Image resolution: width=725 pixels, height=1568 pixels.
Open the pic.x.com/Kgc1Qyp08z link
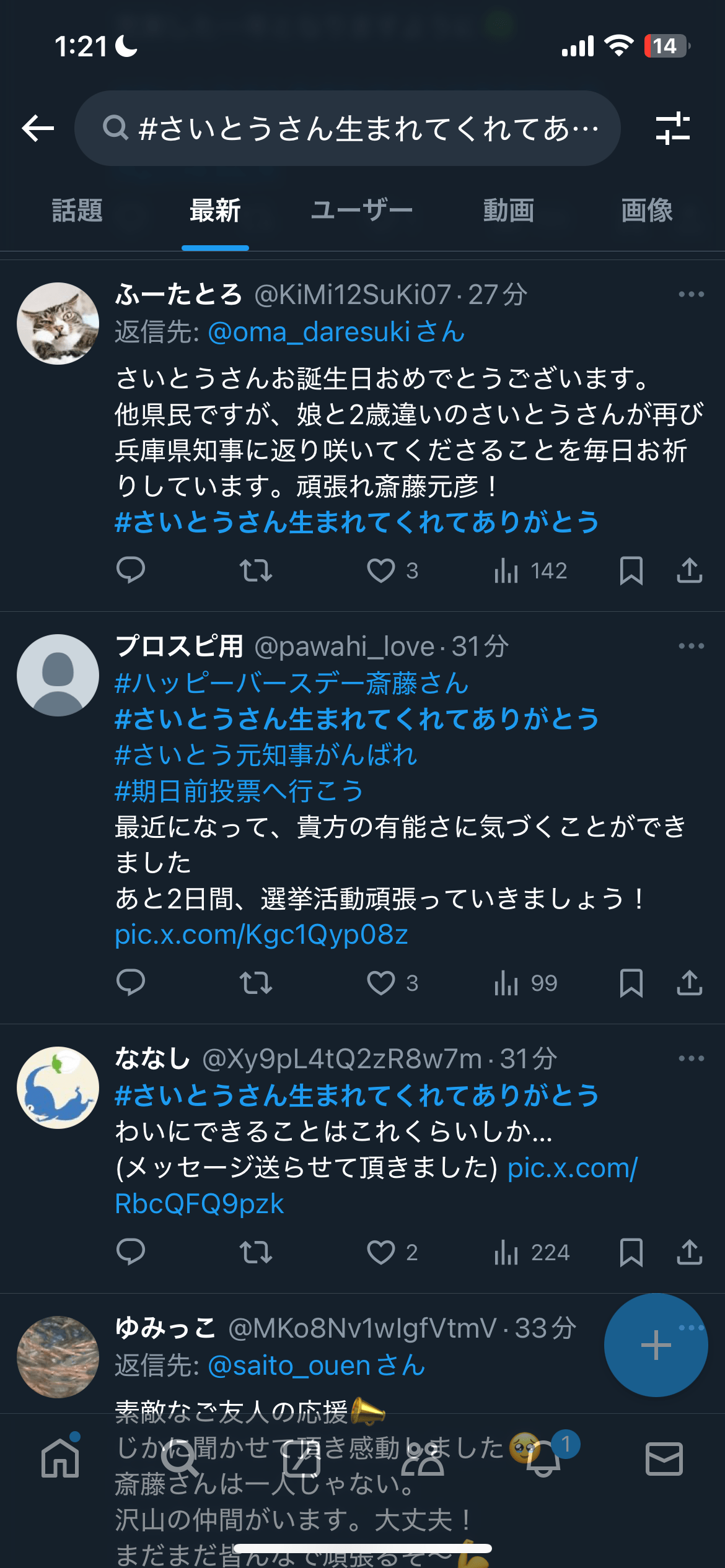tap(261, 934)
